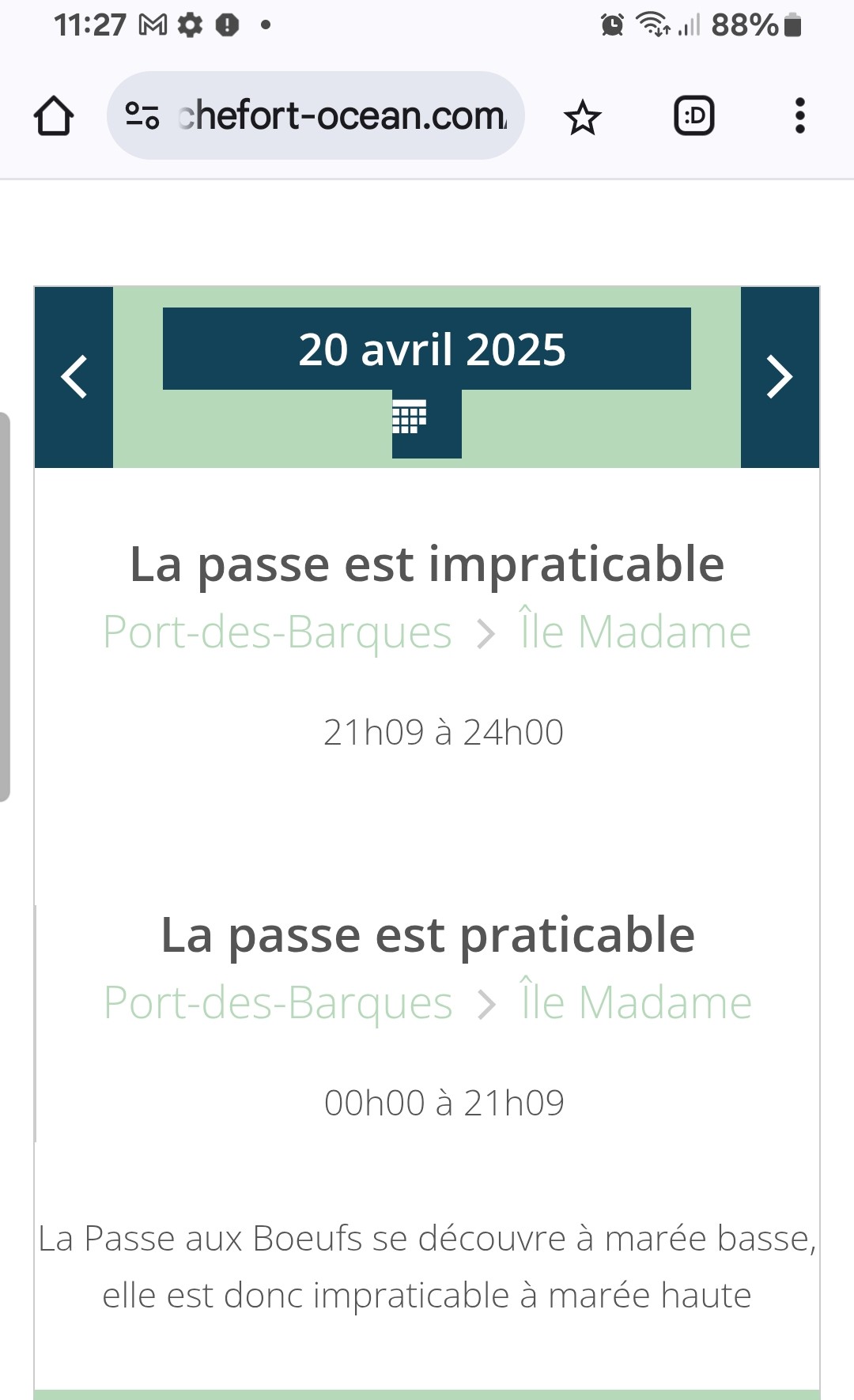Image resolution: width=854 pixels, height=1400 pixels.
Task: Bookmark this page with the star
Action: coord(583,117)
